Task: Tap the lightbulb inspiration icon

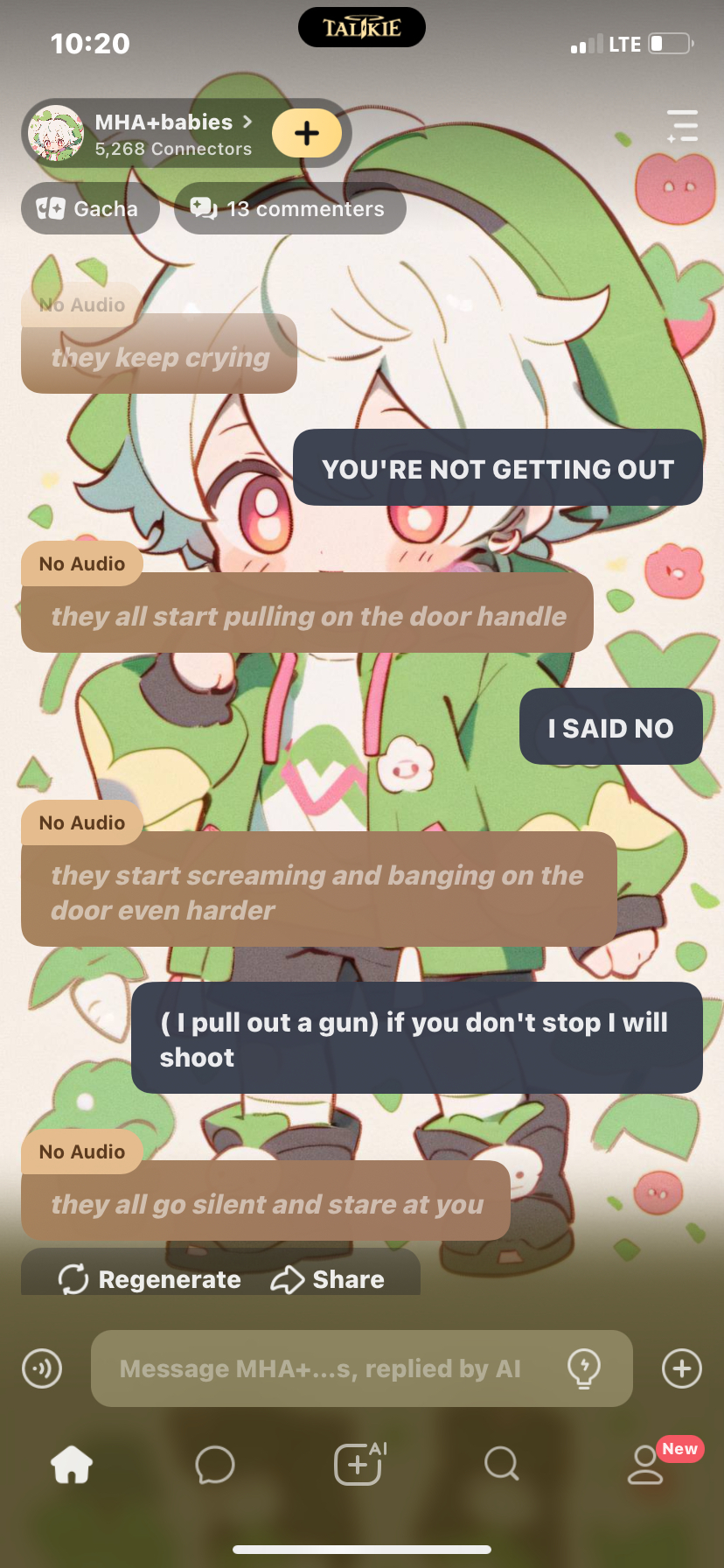Action: point(584,1368)
